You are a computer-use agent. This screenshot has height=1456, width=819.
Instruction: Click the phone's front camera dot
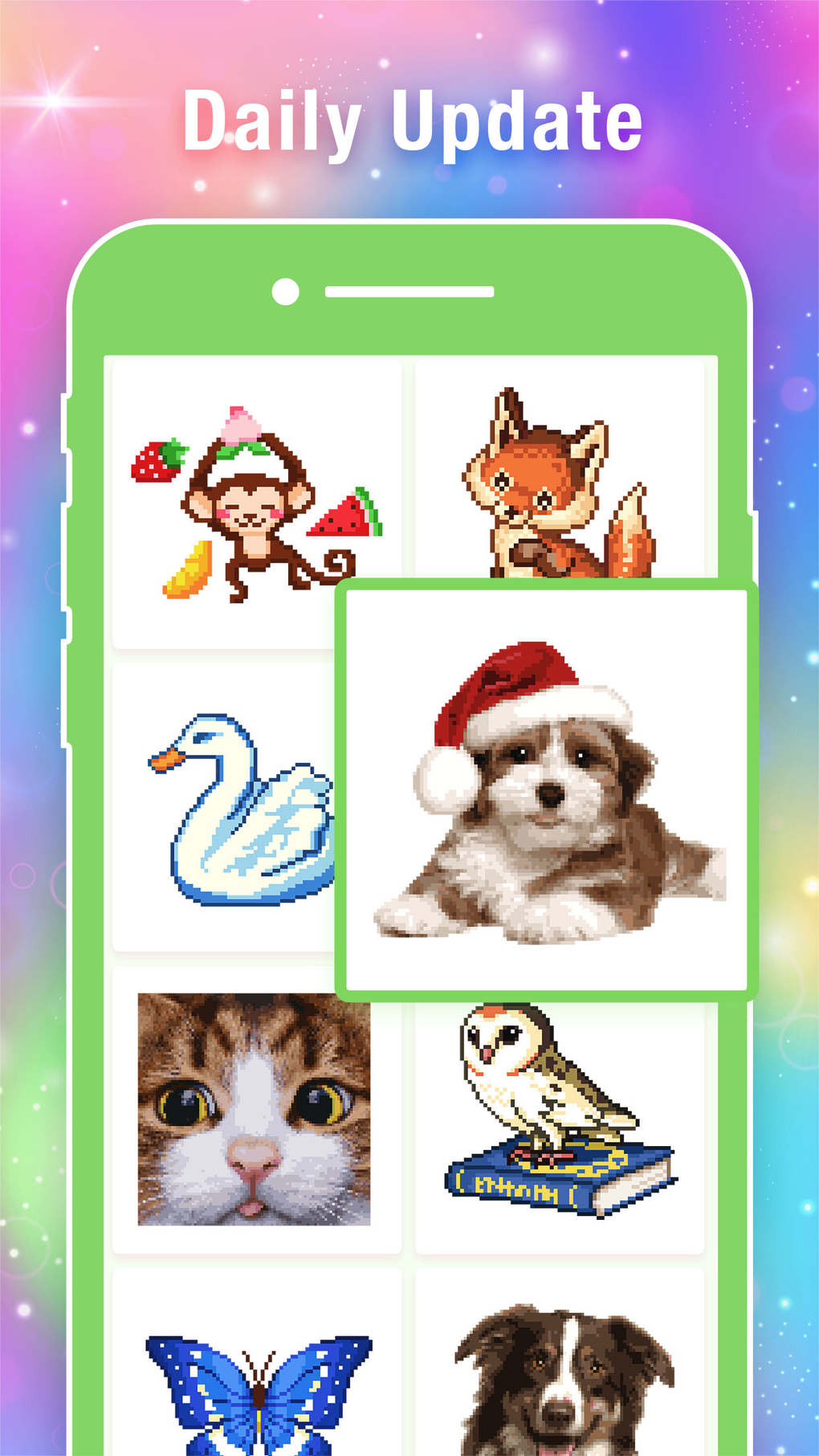coord(284,290)
